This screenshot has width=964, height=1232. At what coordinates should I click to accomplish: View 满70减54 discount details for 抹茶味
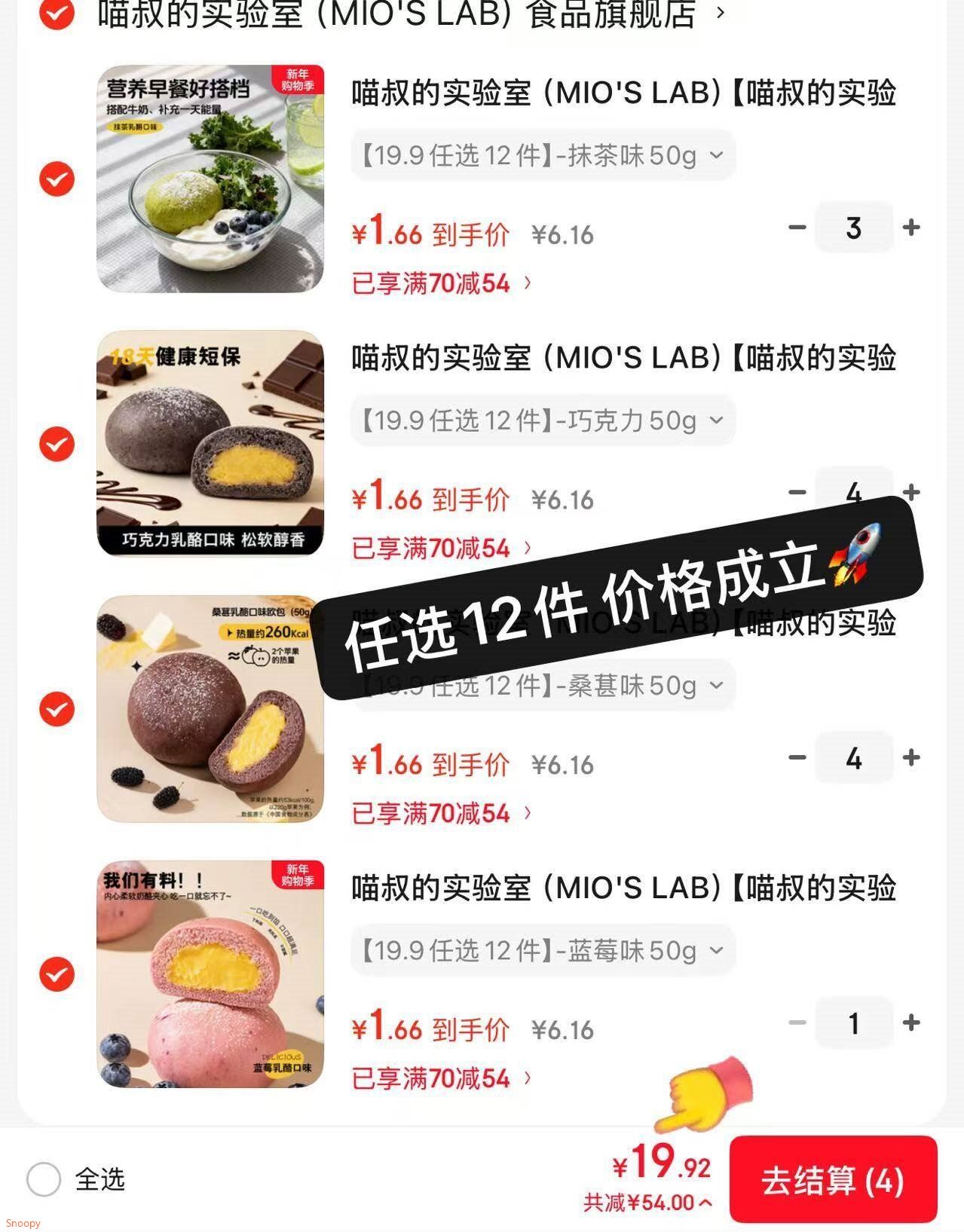click(x=441, y=283)
